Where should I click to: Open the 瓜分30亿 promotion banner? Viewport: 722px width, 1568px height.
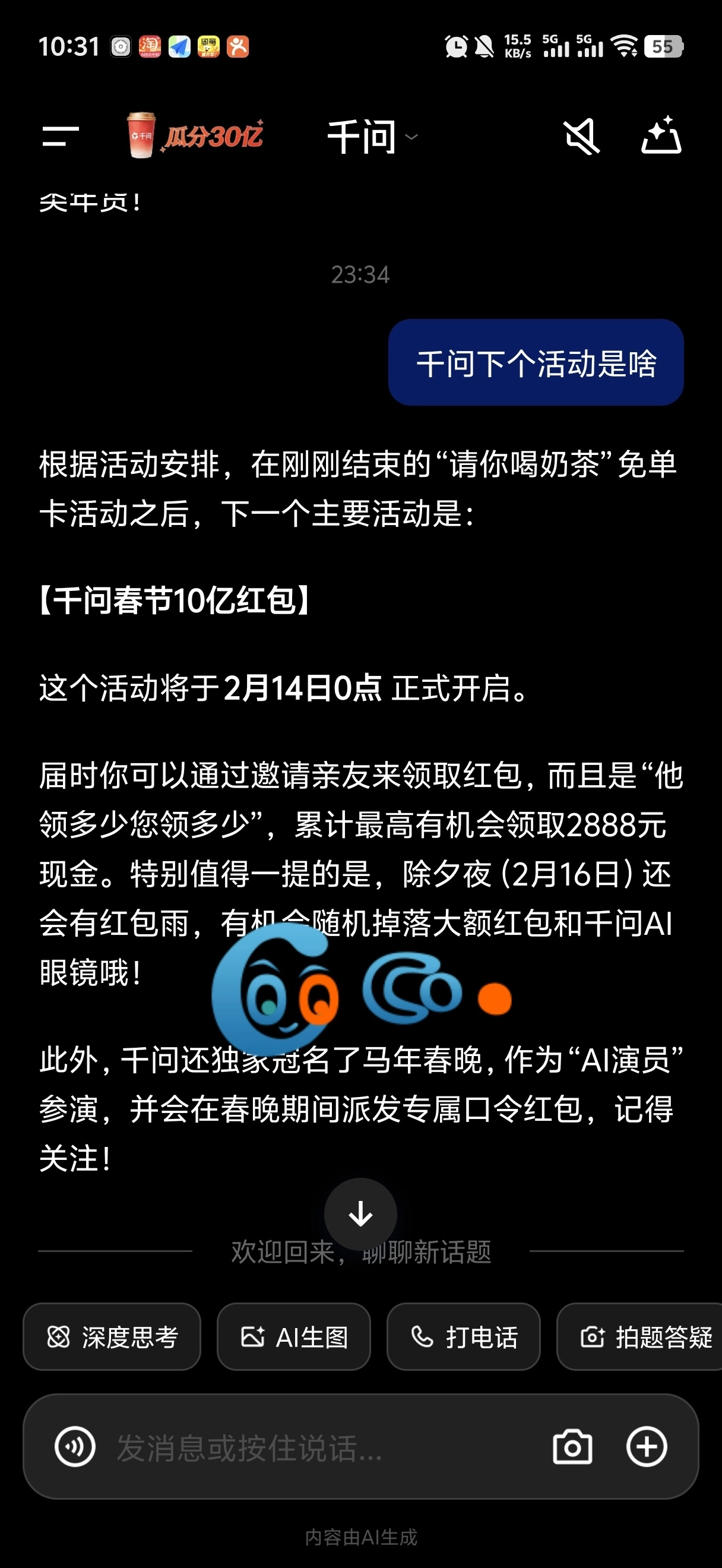coord(195,136)
